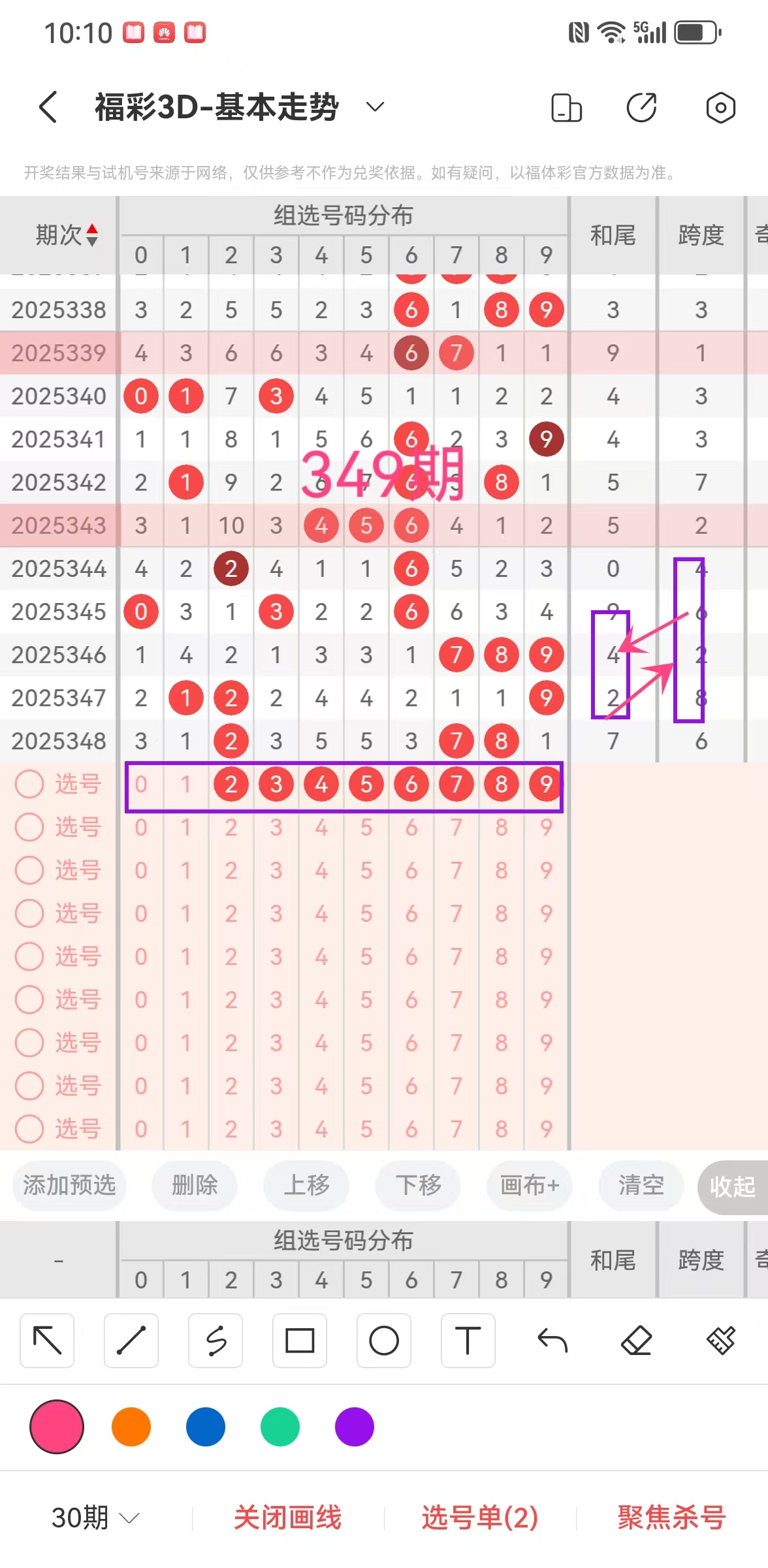This screenshot has width=768, height=1568.
Task: Choose the text annotation tool
Action: pyautogui.click(x=468, y=1341)
